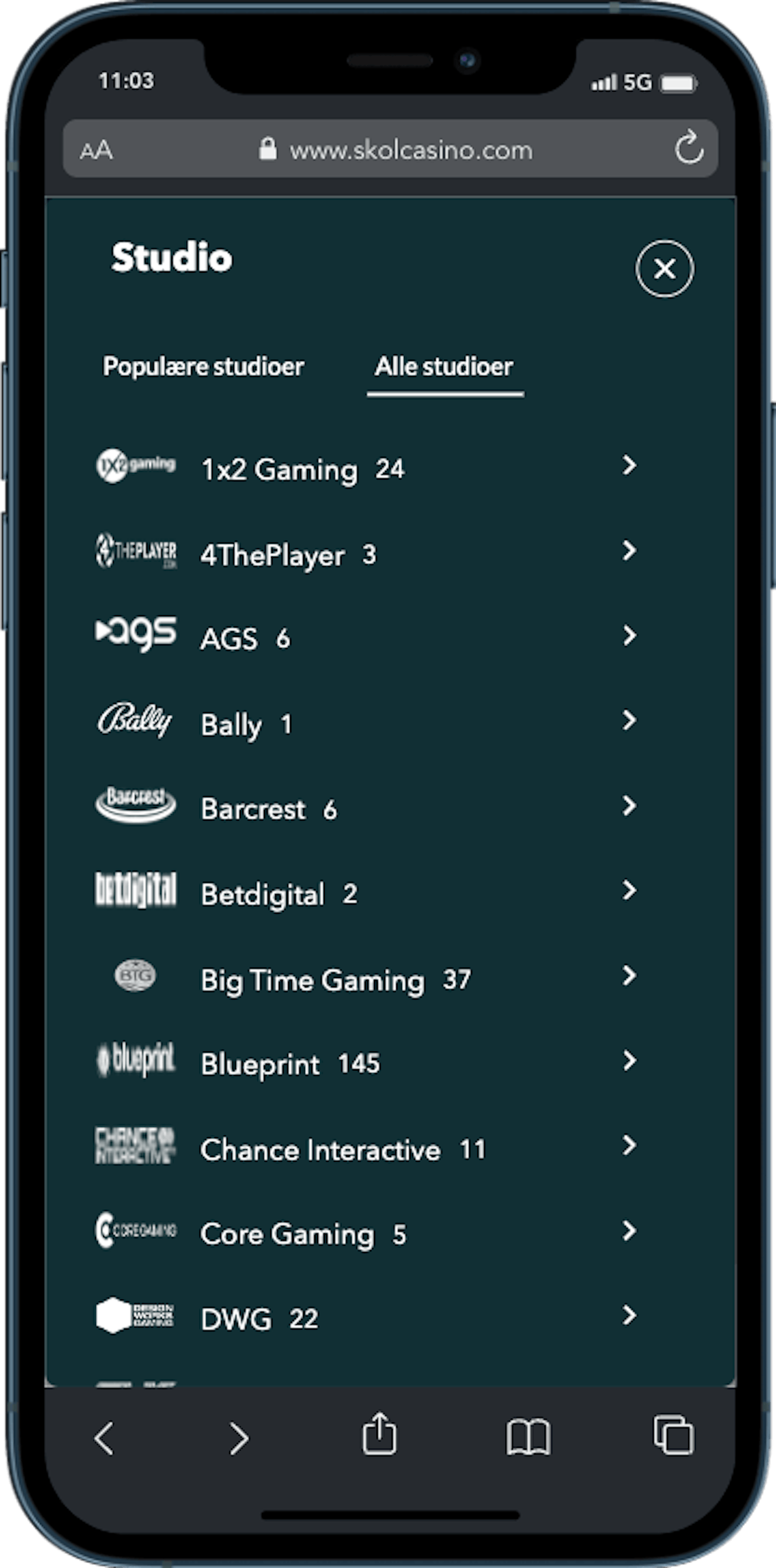Open Safari reader text size options

click(96, 150)
